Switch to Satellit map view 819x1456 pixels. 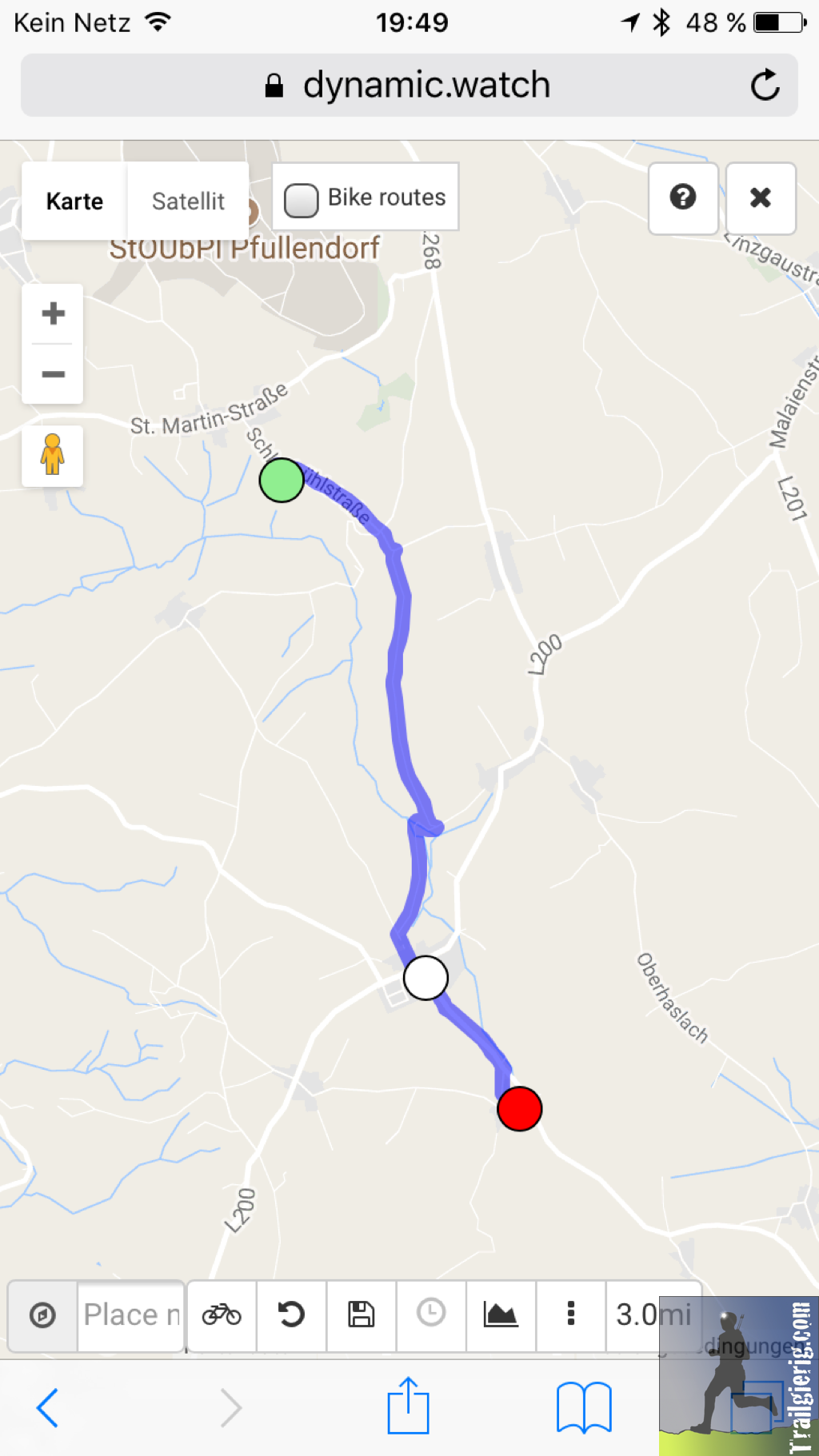click(x=188, y=201)
